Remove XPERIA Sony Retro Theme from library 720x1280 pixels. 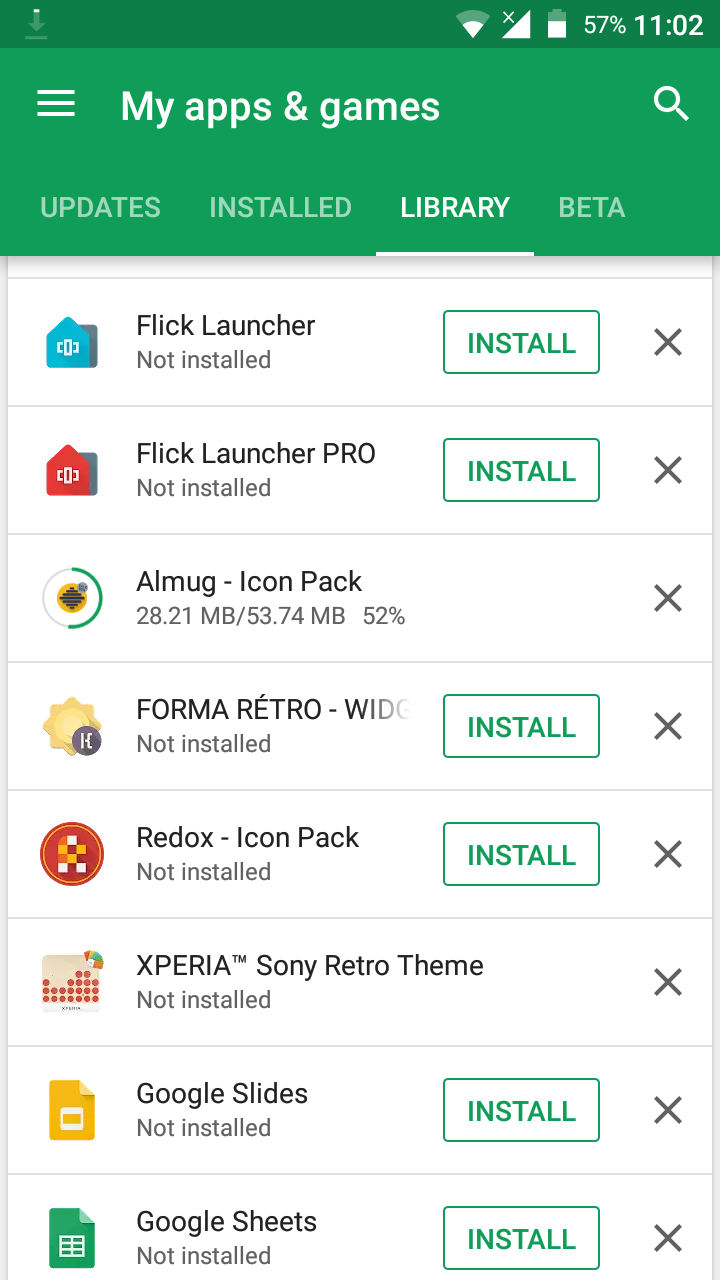coord(668,982)
